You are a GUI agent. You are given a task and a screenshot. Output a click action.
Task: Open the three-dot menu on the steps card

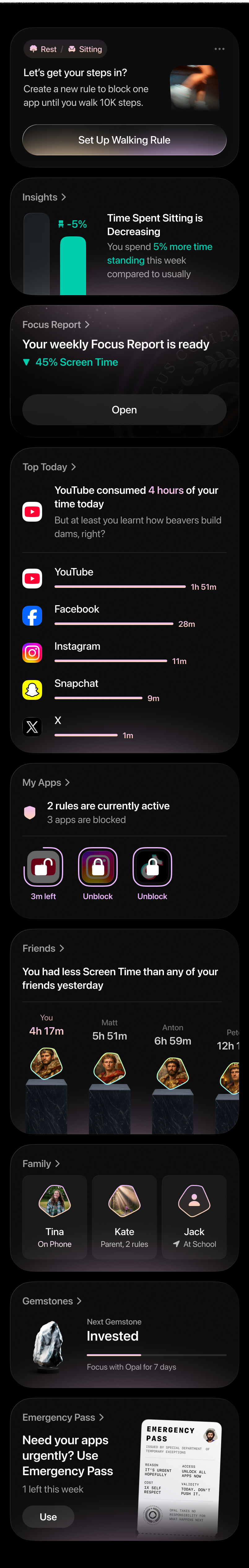(219, 49)
